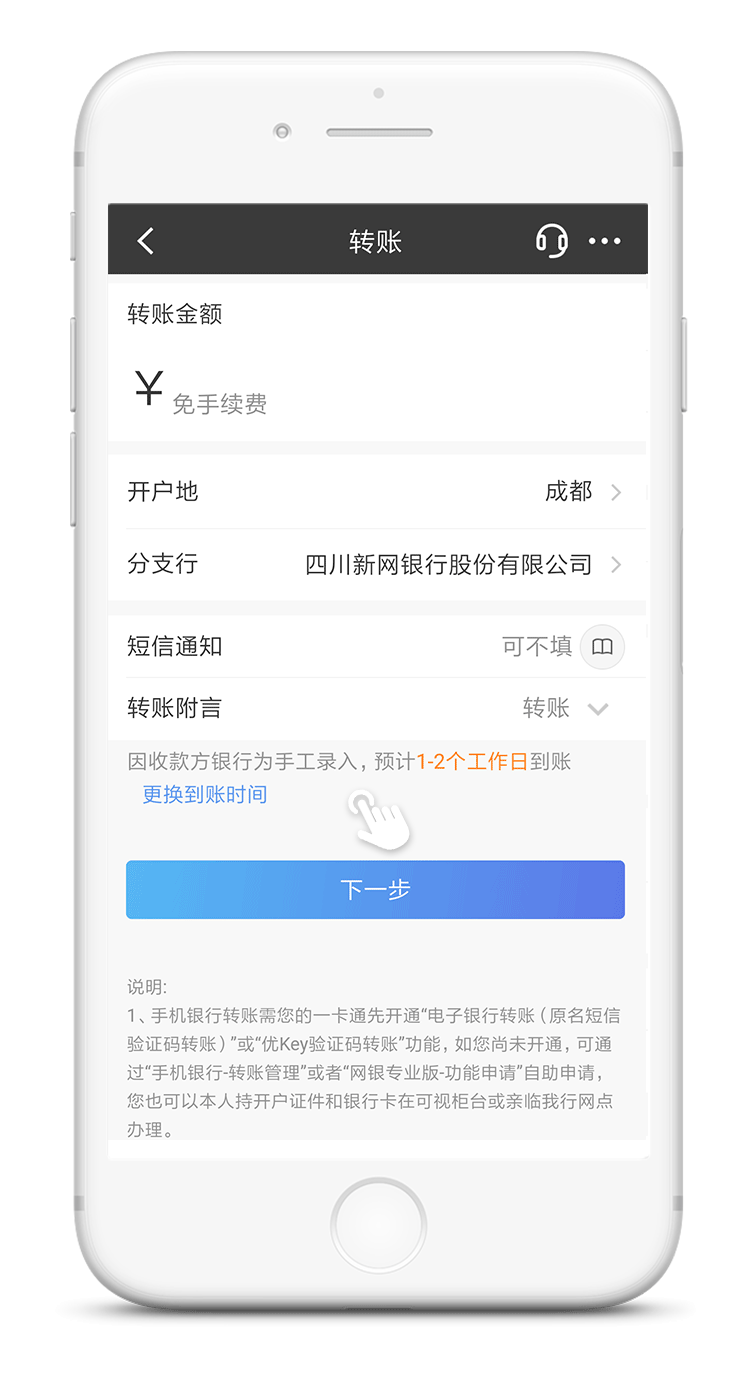
Task: Open the three-dot more menu
Action: click(x=604, y=241)
